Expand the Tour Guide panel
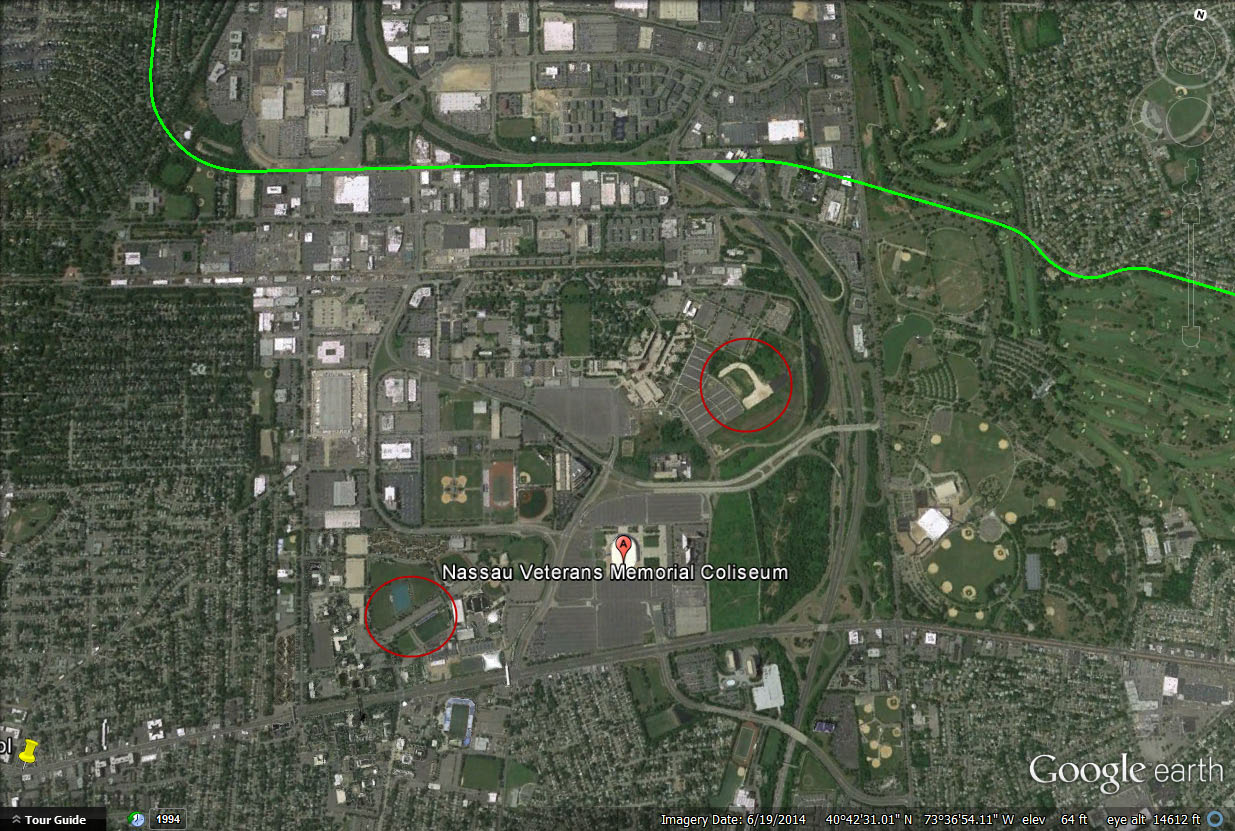 point(52,820)
